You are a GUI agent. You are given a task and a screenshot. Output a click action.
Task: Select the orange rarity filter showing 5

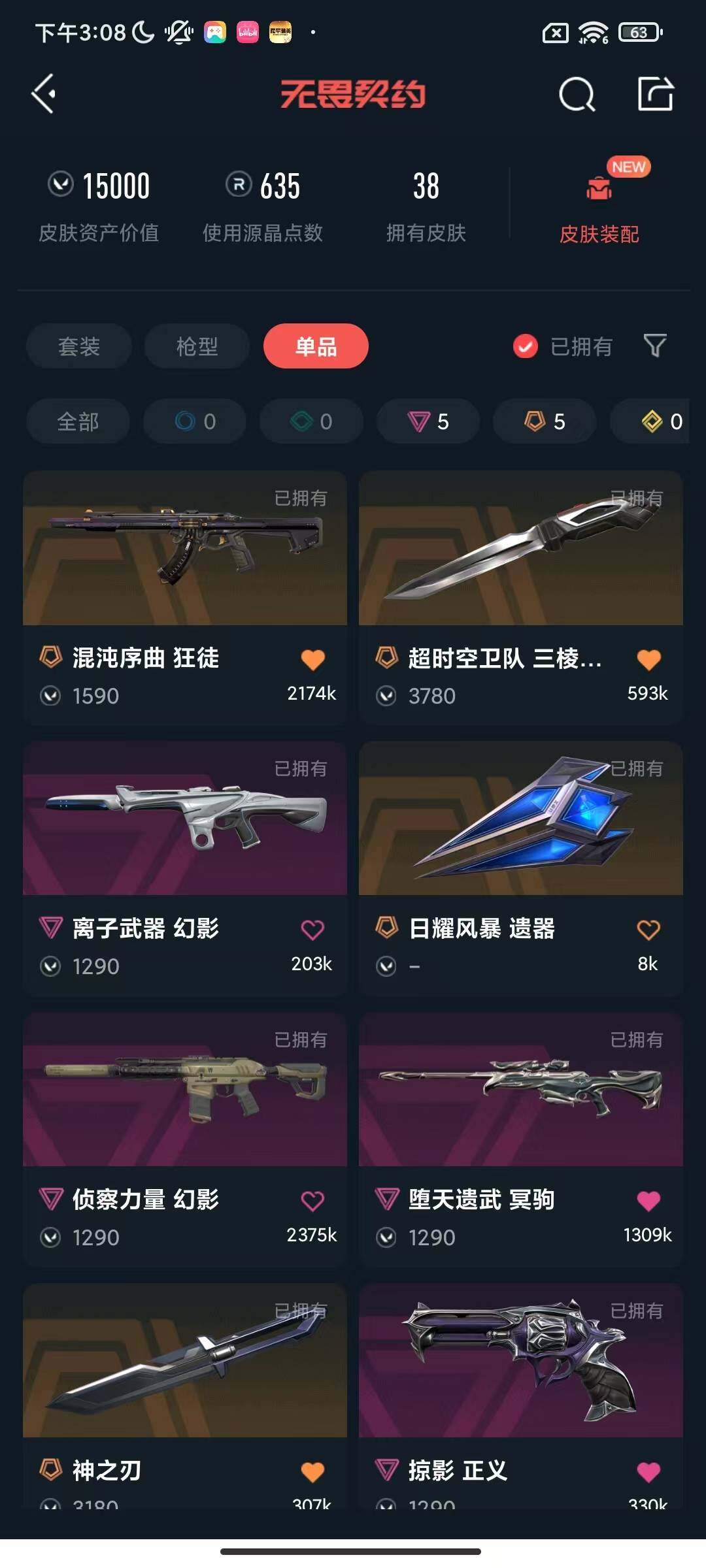coord(544,421)
